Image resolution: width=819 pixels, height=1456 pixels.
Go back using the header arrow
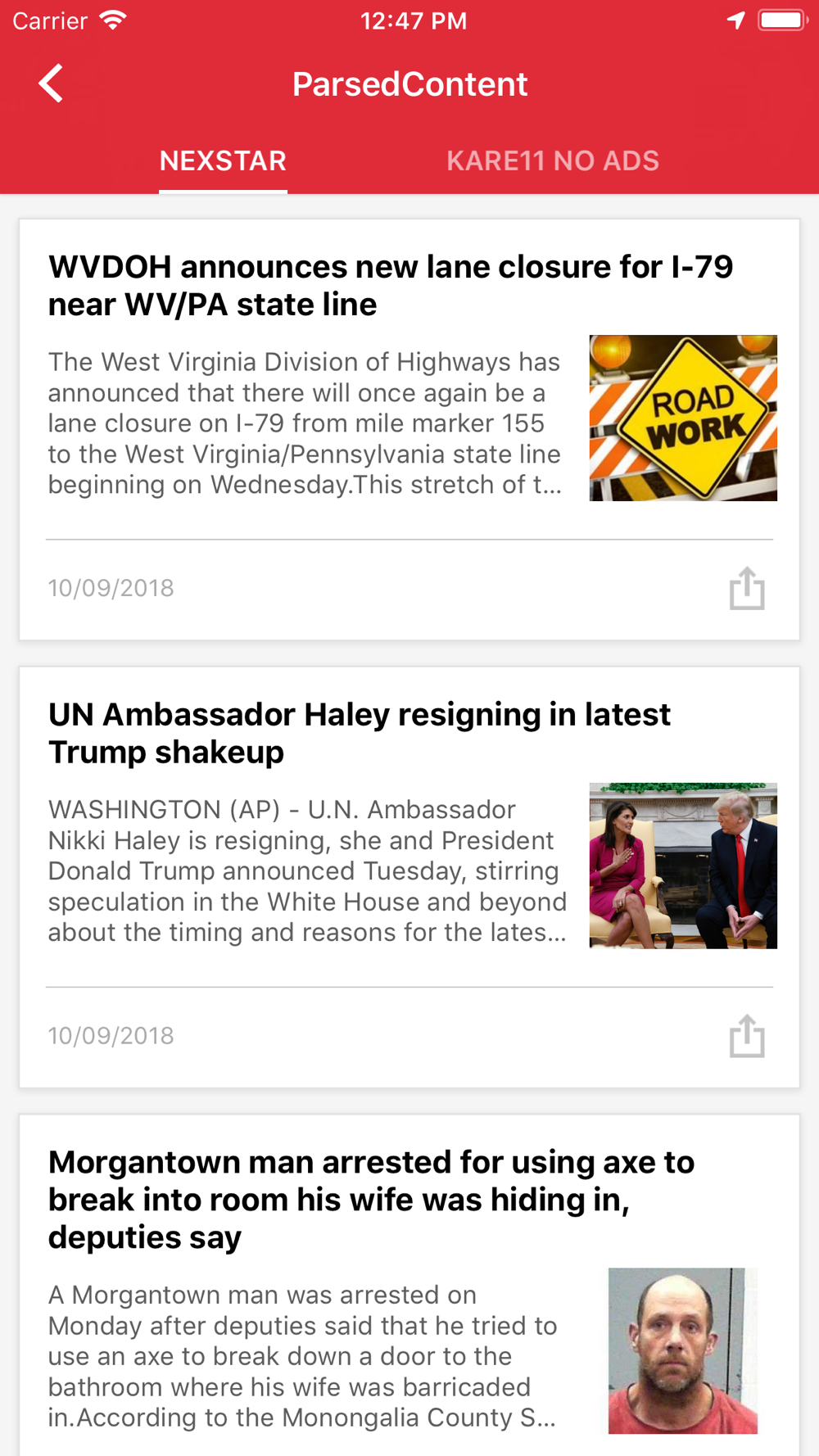click(x=51, y=84)
